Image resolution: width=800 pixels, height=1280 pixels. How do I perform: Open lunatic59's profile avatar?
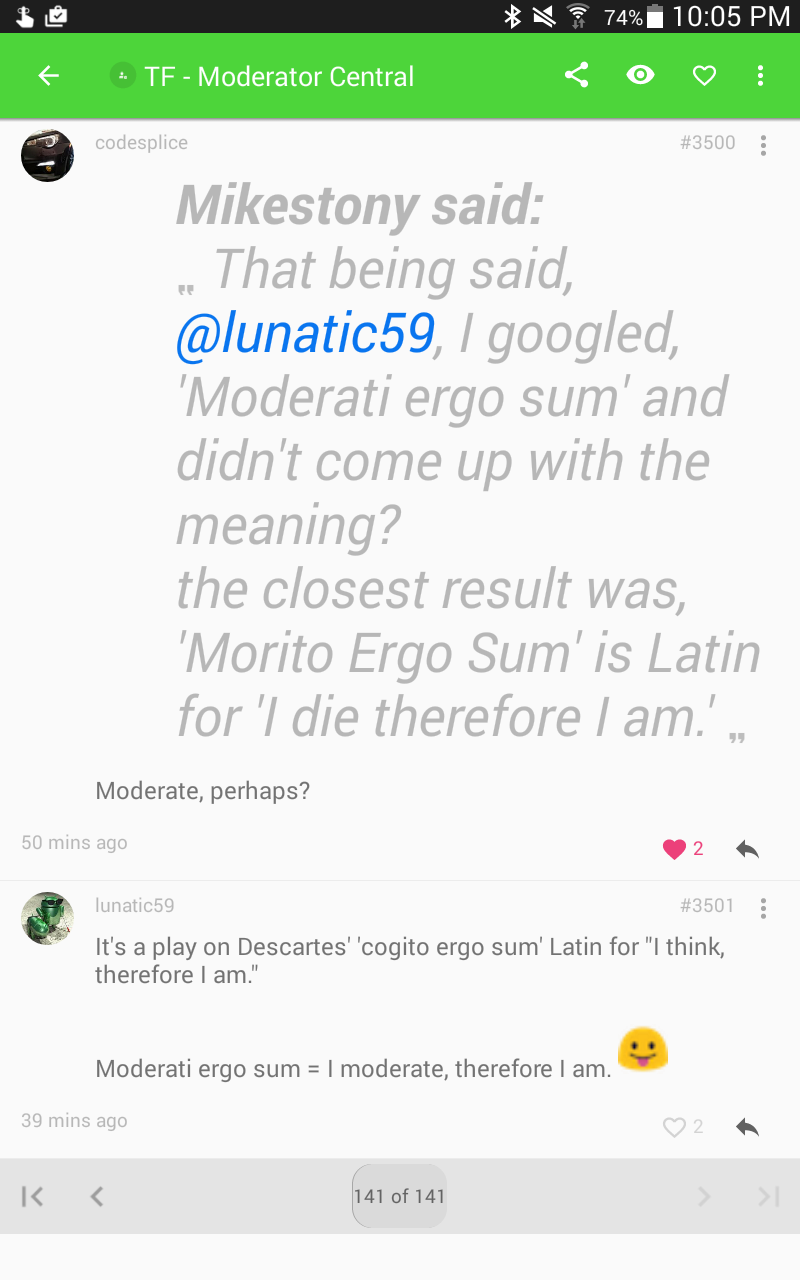[x=47, y=918]
